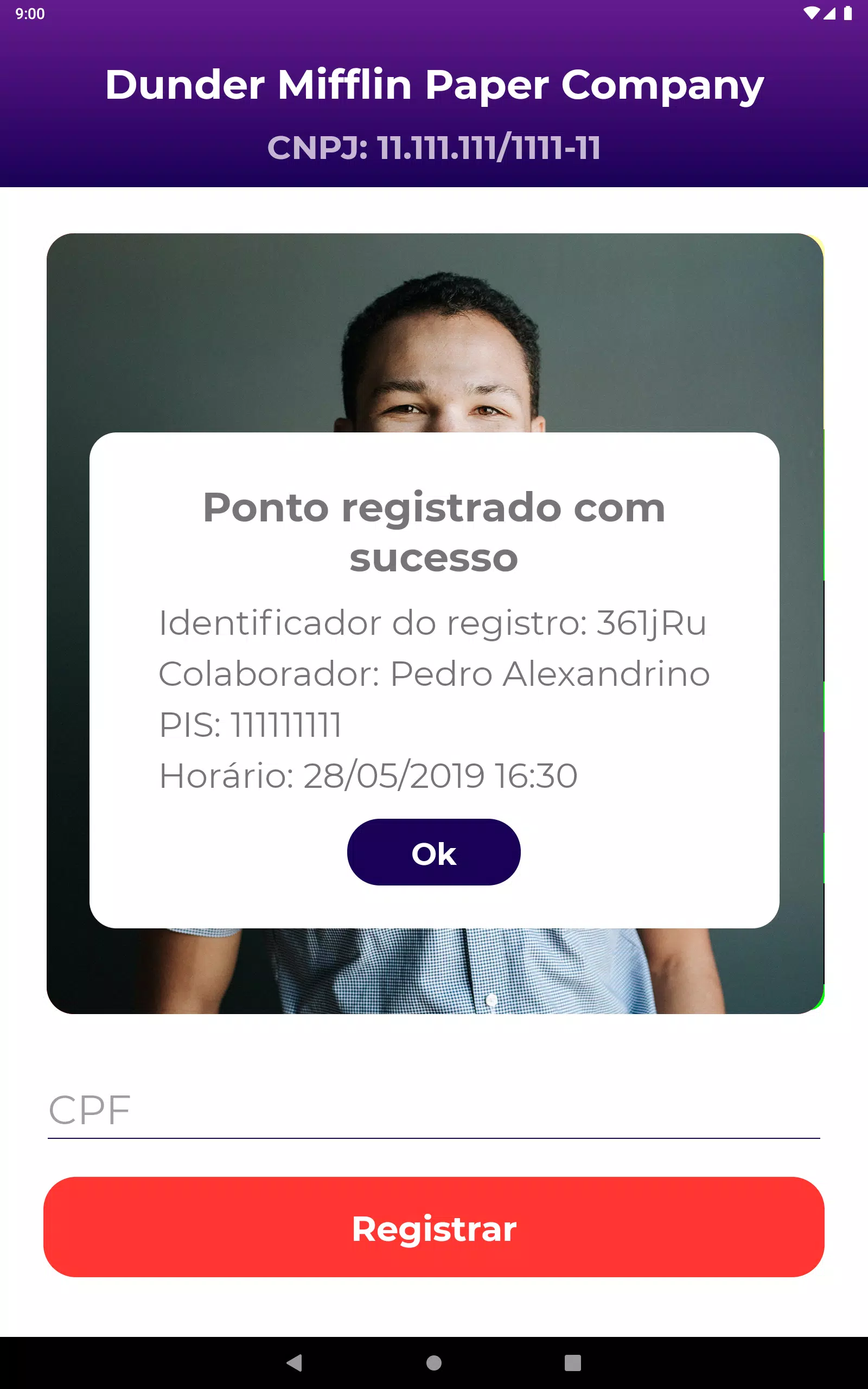Screen dimensions: 868x1389
Task: Tap the red Registrar button
Action: click(x=434, y=1228)
